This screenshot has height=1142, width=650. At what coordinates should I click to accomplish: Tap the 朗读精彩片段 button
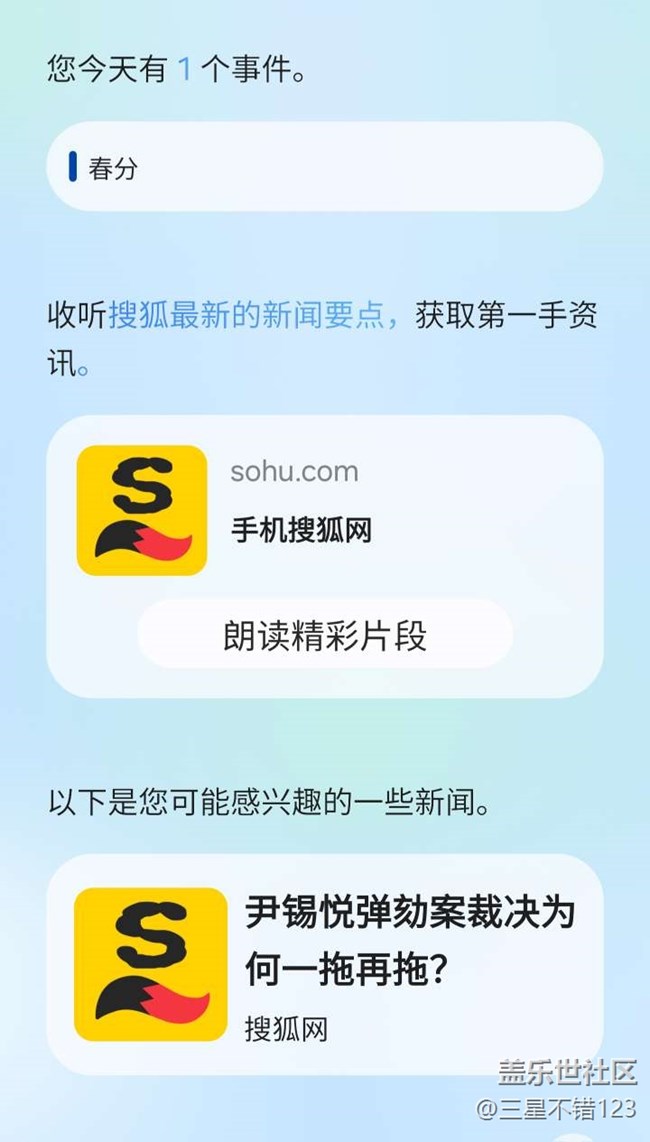point(325,635)
